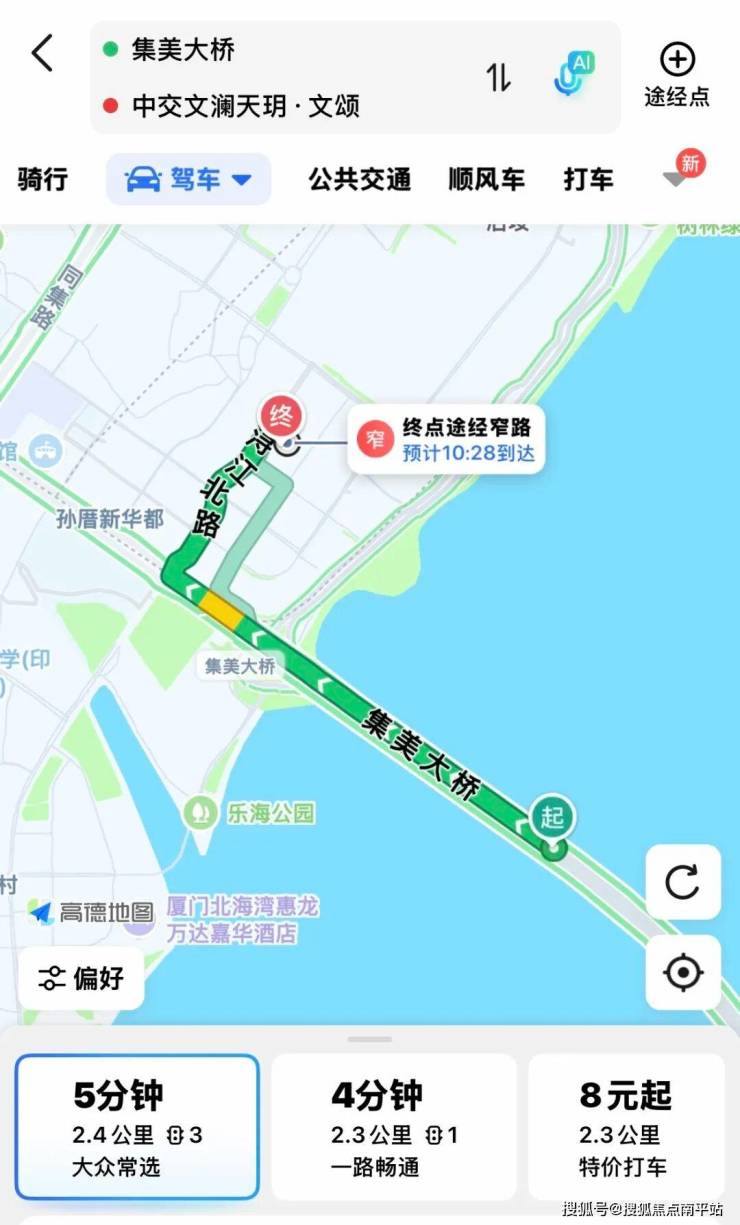Switch to the 公共交通 tab
Viewport: 740px width, 1225px height.
pos(359,180)
